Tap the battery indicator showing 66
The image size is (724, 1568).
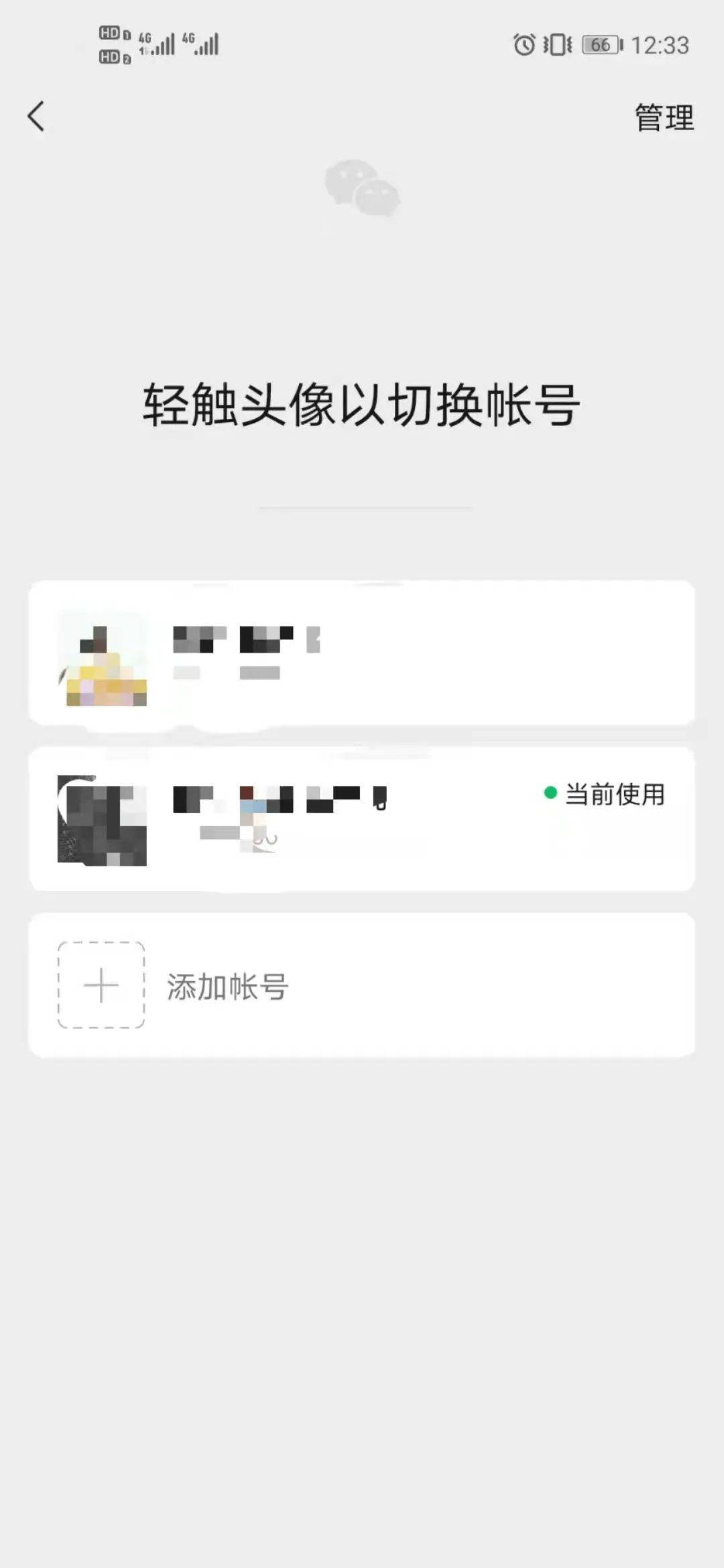[599, 44]
